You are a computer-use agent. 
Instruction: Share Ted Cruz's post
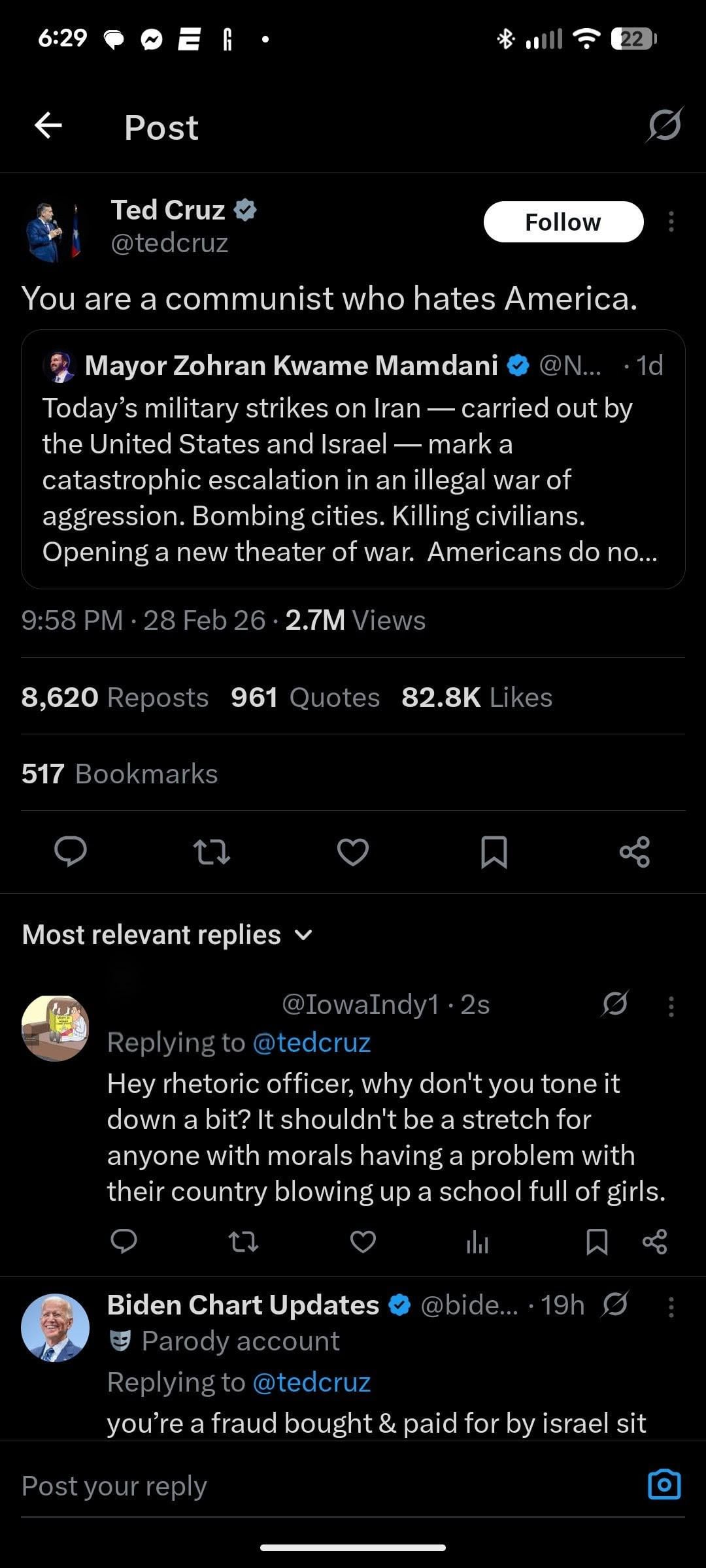click(x=634, y=852)
